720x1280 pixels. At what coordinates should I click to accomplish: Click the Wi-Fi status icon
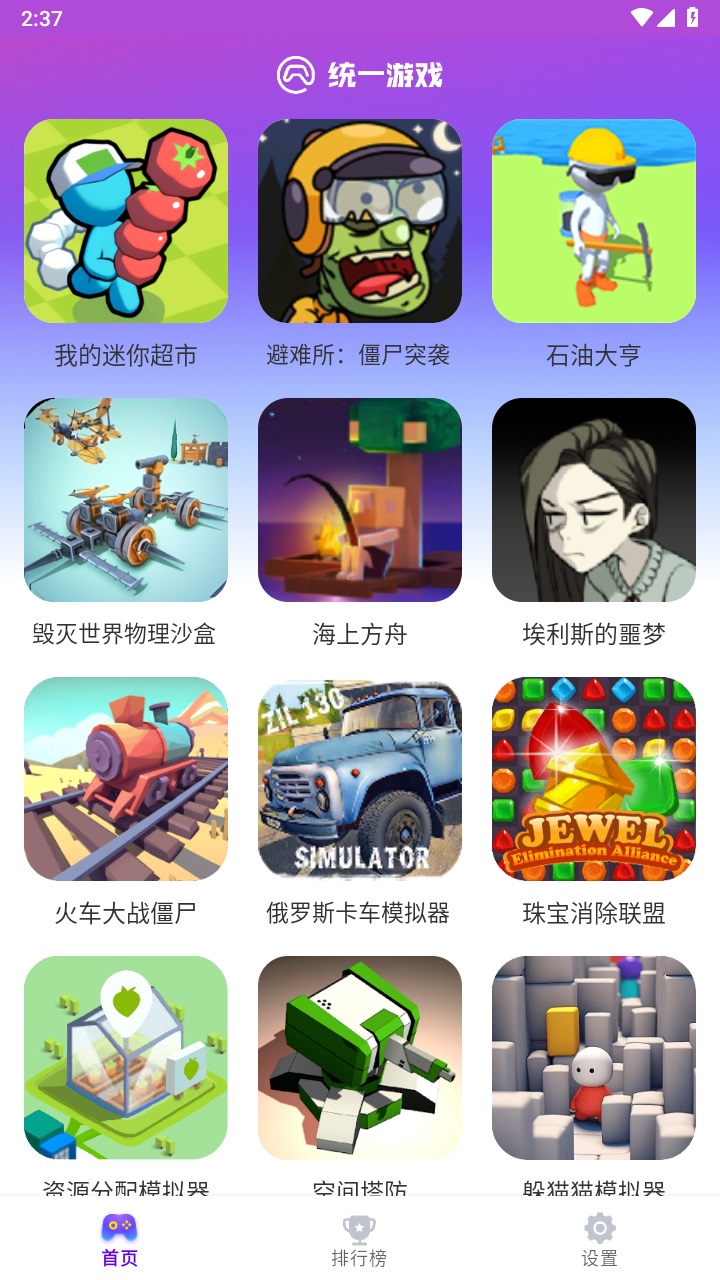[642, 17]
